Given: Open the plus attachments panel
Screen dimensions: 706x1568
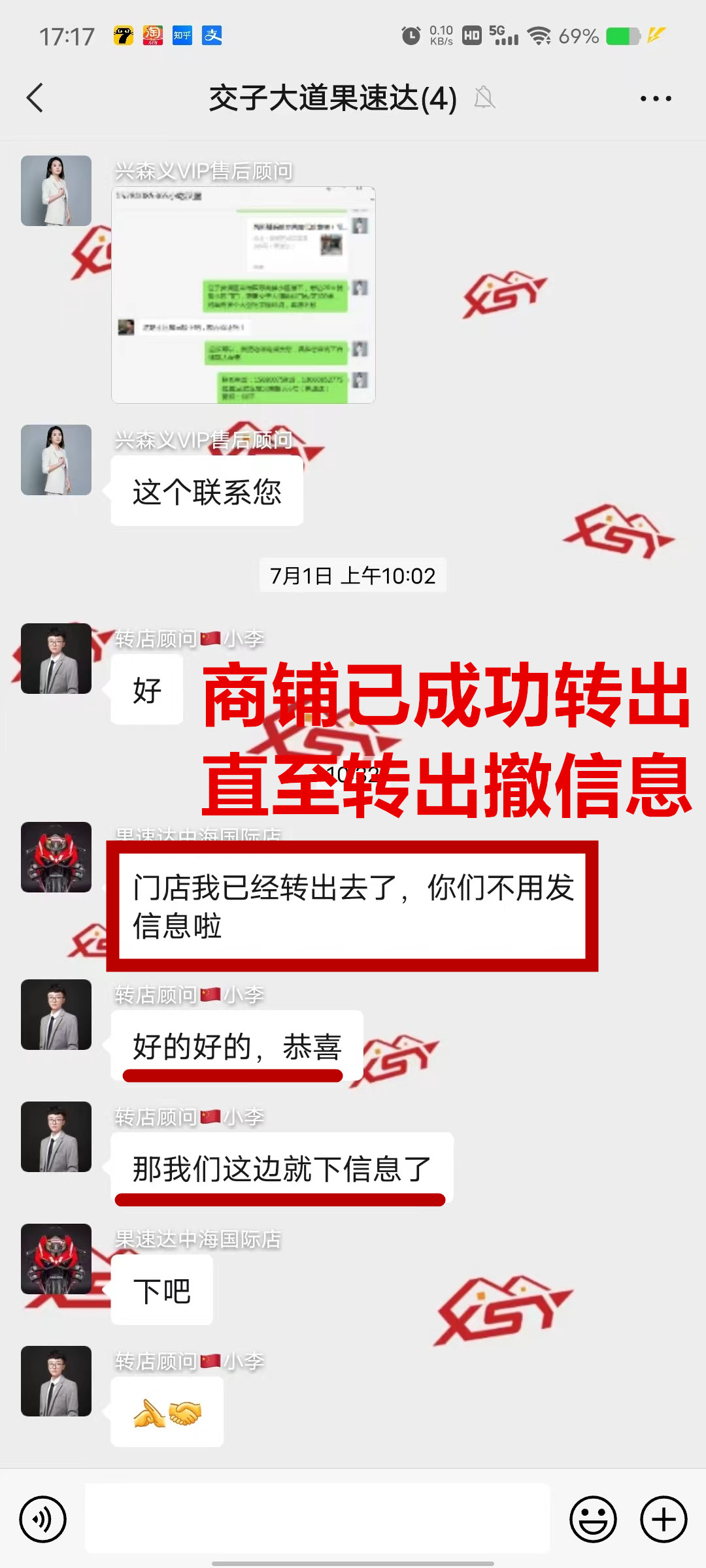Looking at the screenshot, I should pos(663,1519).
